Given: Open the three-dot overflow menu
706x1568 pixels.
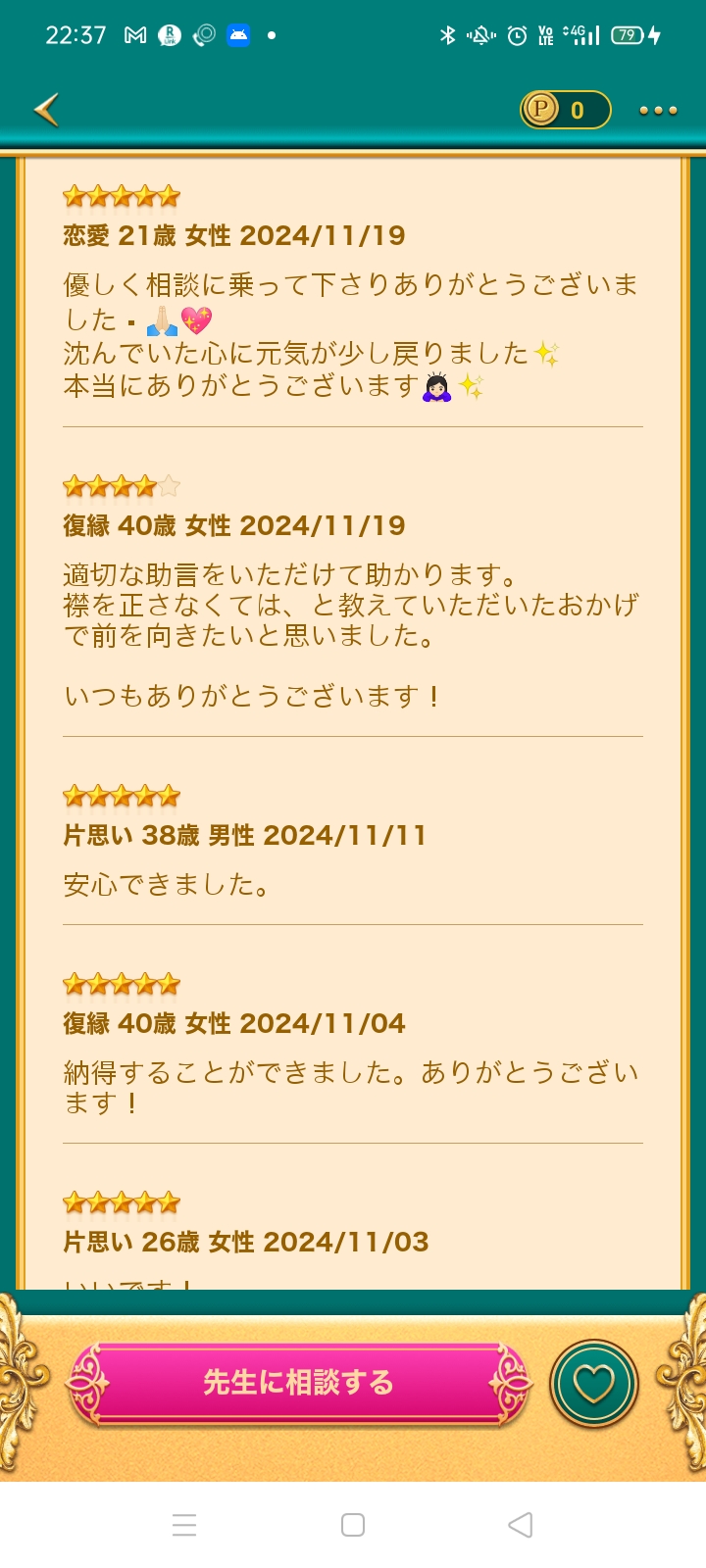Looking at the screenshot, I should (658, 111).
